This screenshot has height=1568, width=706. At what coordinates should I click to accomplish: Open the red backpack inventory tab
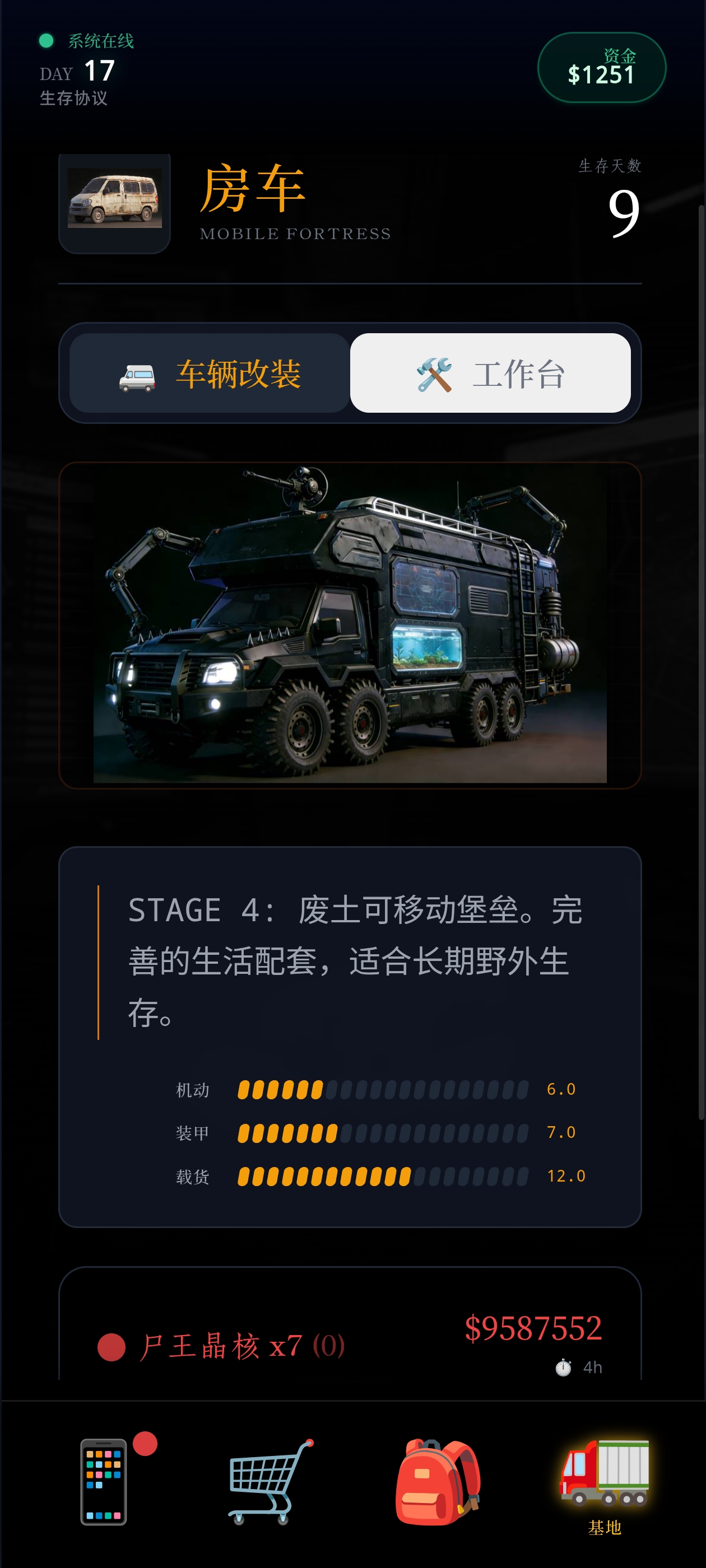click(438, 1482)
